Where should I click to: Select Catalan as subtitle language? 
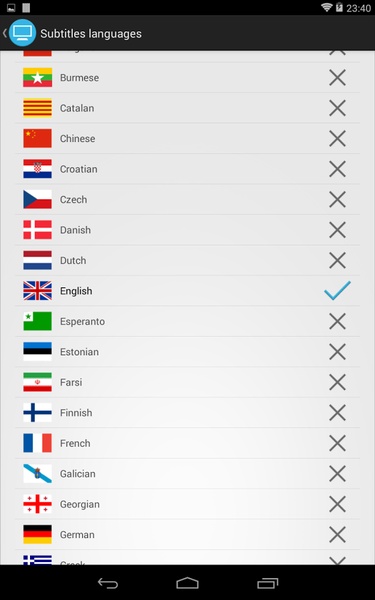188,108
